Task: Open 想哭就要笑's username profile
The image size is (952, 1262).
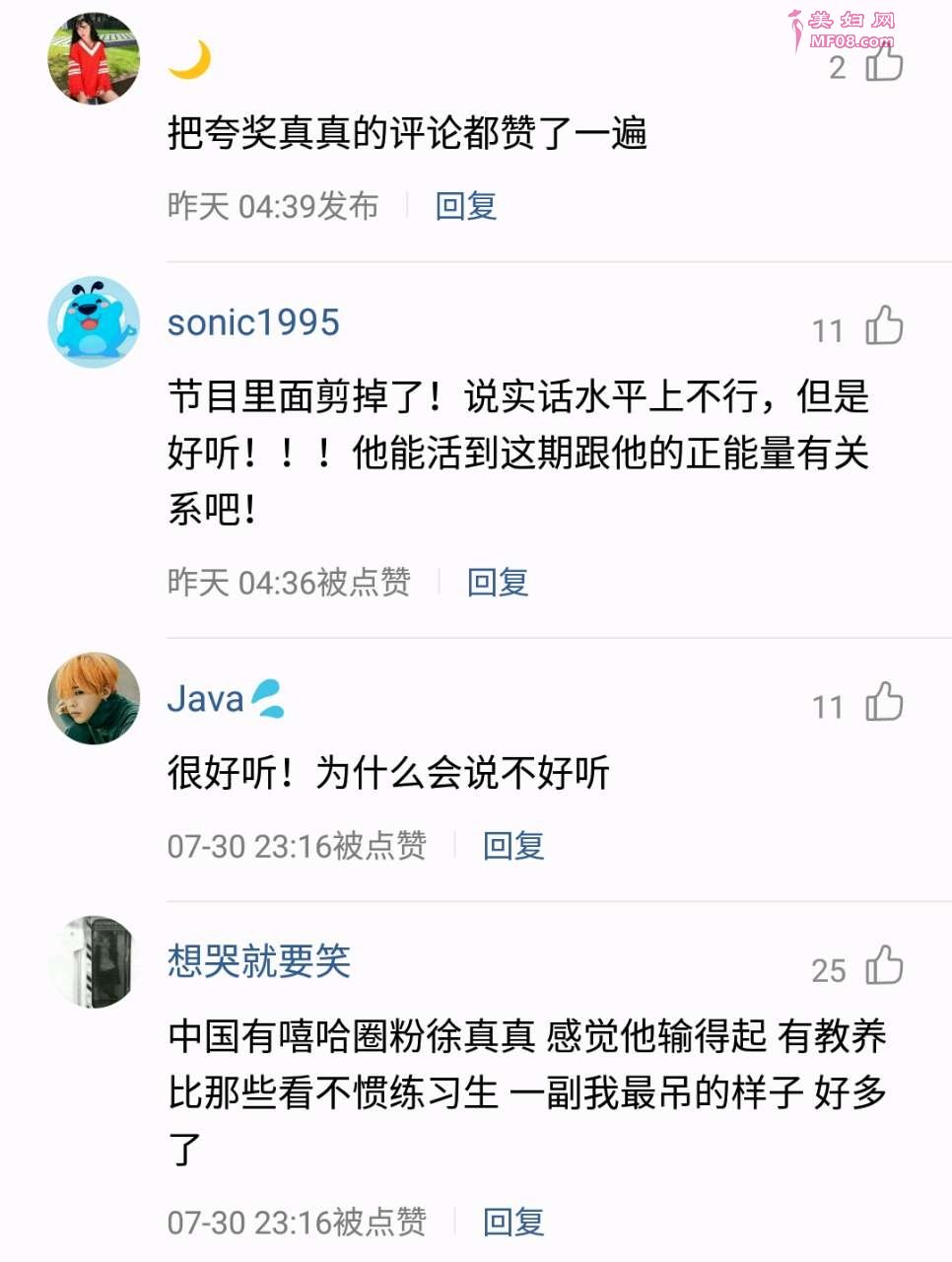Action: click(259, 961)
